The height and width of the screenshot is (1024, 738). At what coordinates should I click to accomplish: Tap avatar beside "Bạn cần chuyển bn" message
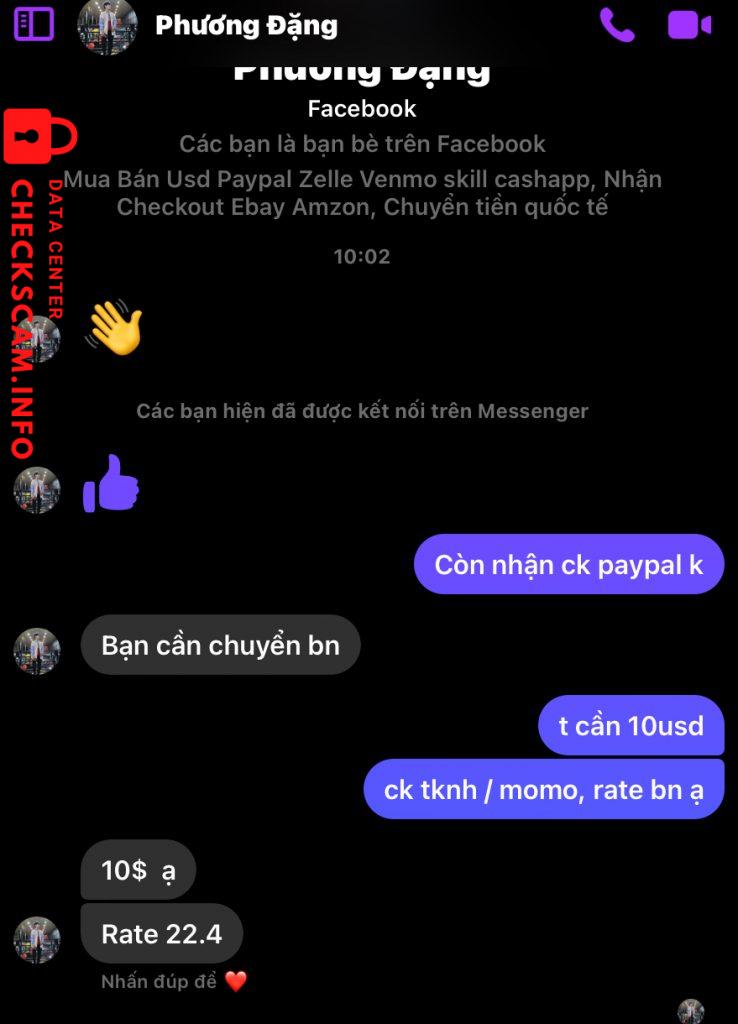tap(37, 651)
